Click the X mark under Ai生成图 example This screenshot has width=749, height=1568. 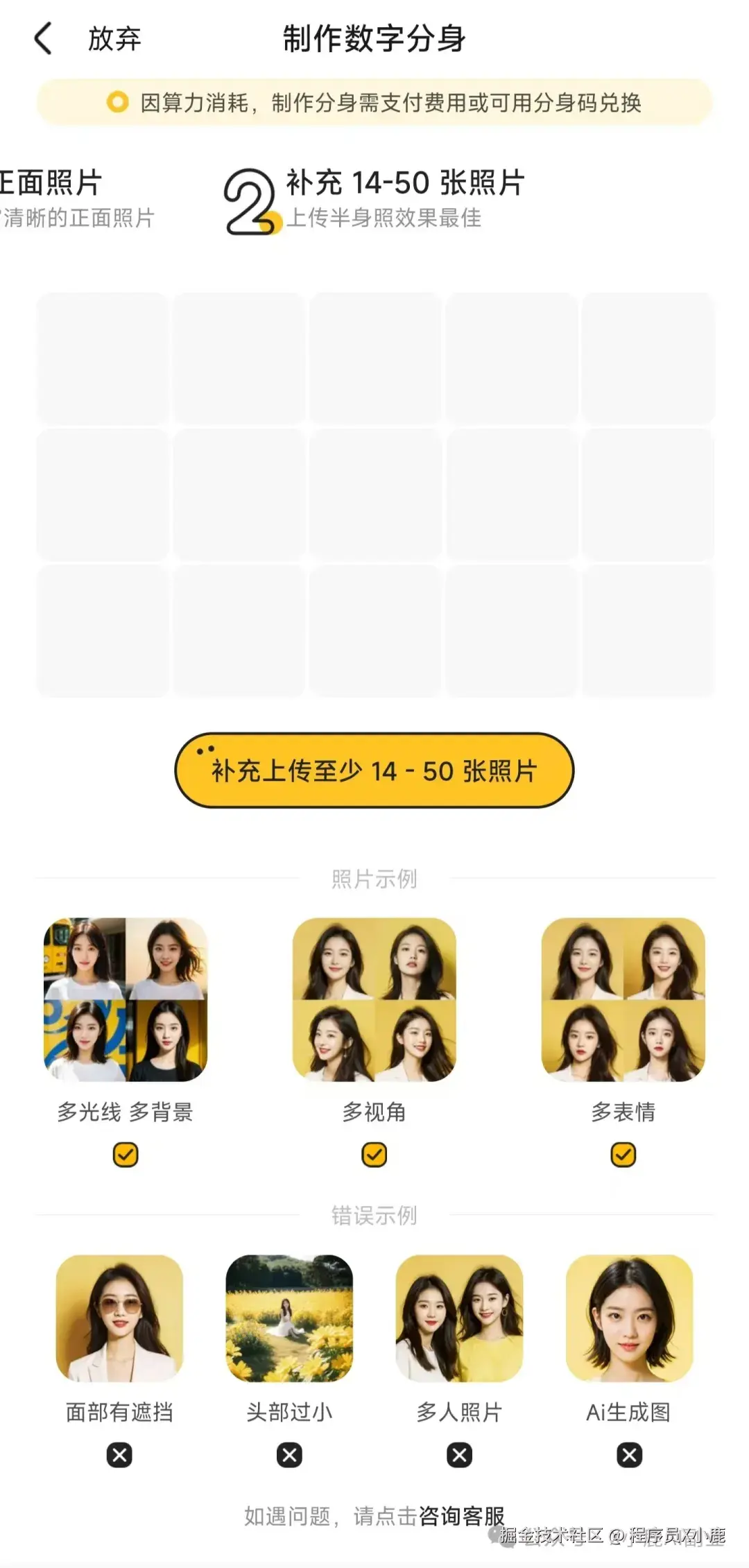(x=628, y=1454)
